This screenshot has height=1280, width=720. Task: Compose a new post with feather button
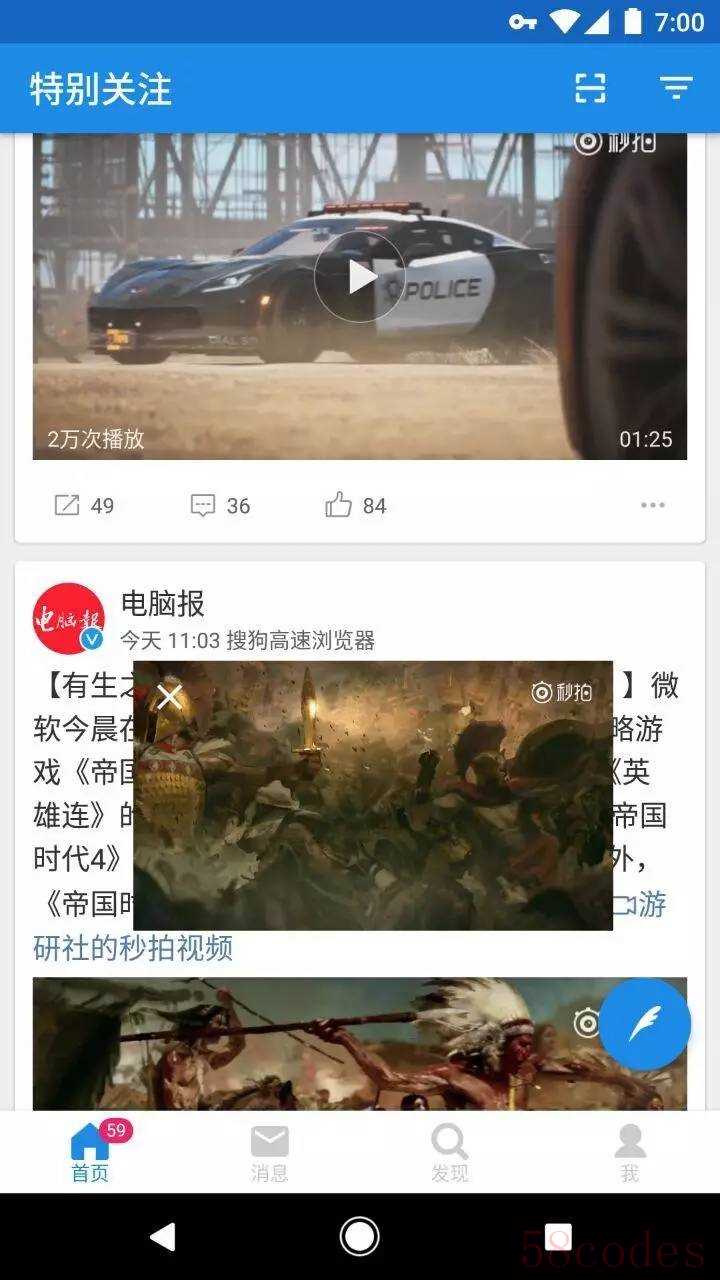tap(645, 1024)
